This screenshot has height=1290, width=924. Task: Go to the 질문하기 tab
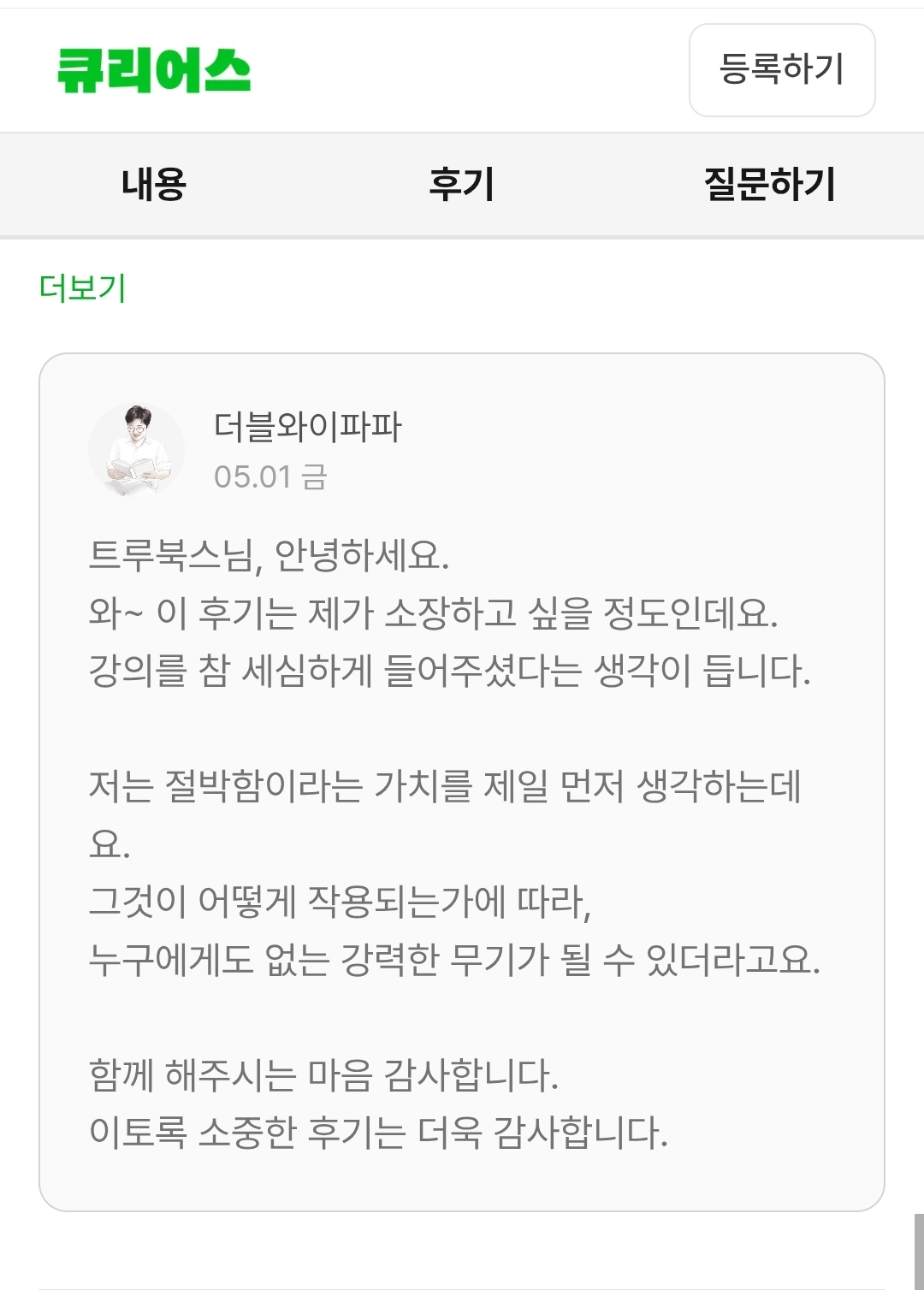coord(770,184)
